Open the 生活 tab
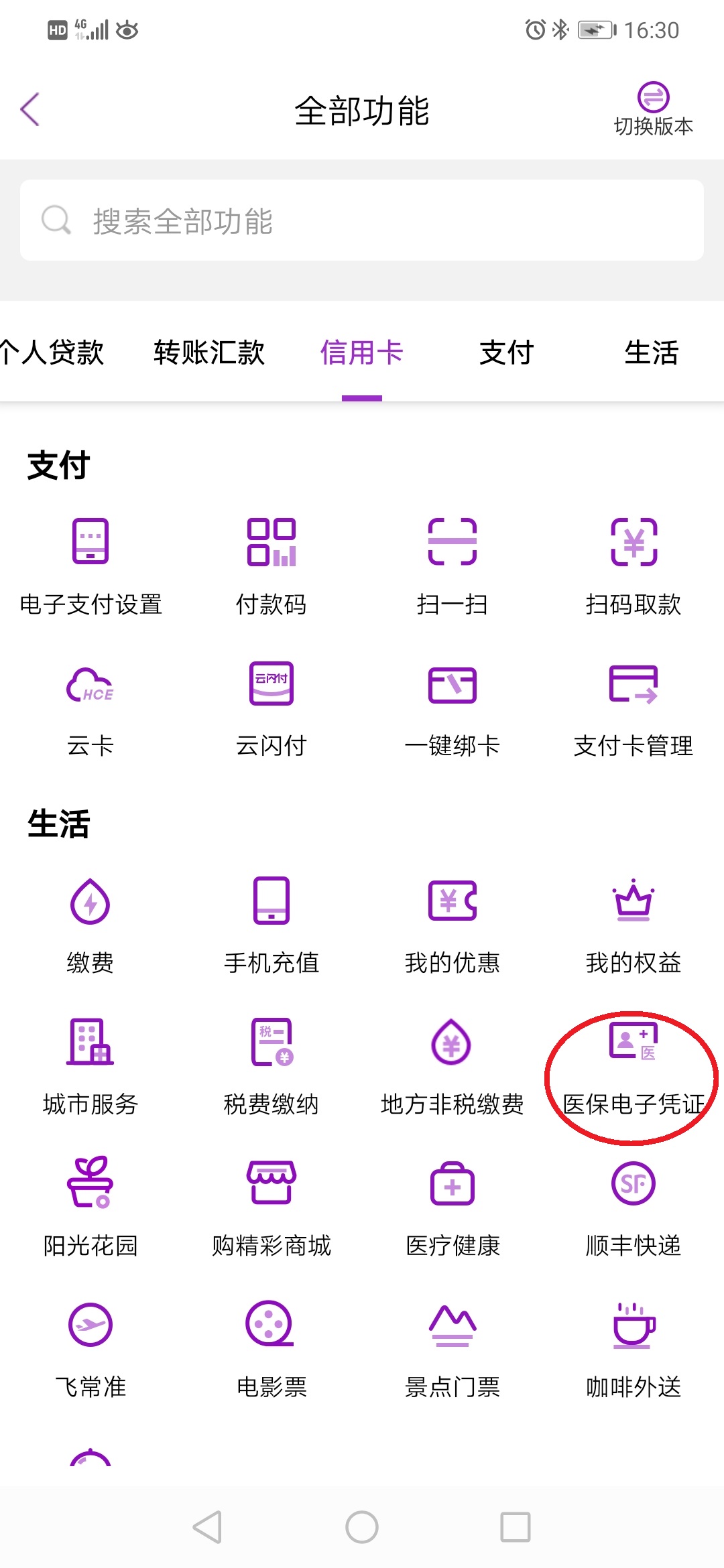 click(x=651, y=352)
